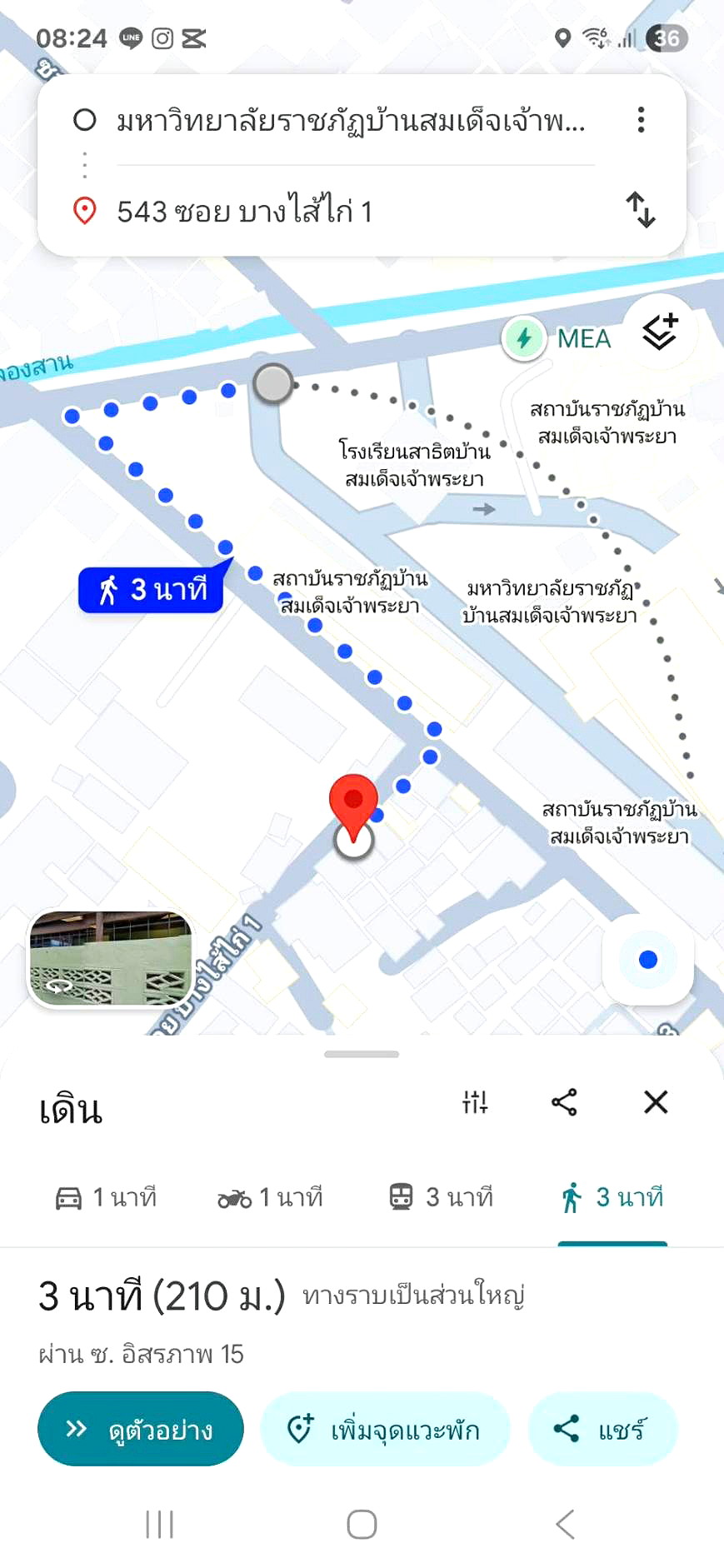Enable my location with the blue dot button
This screenshot has height=1568, width=724.
click(x=647, y=960)
